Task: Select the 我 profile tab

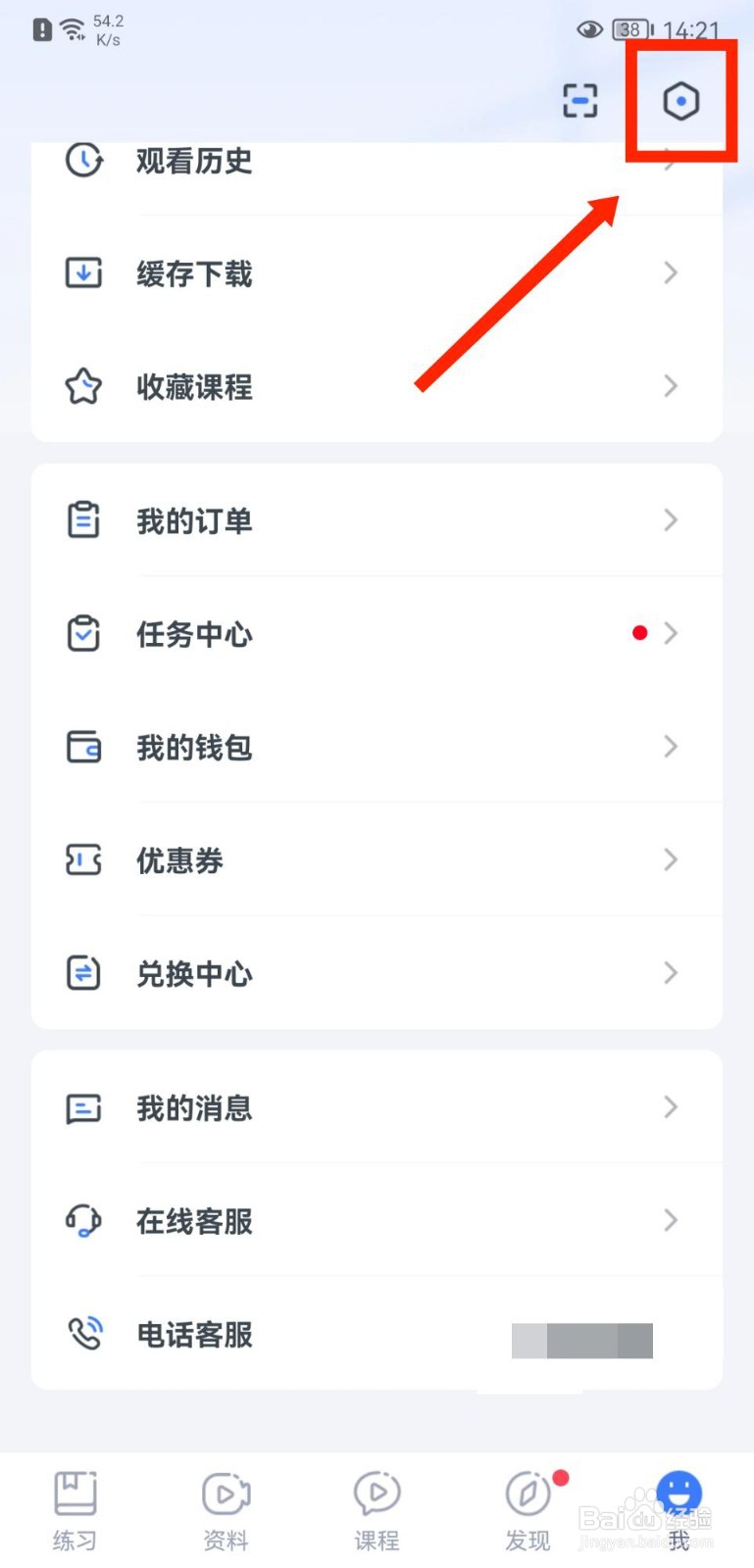Action: pos(679,1511)
